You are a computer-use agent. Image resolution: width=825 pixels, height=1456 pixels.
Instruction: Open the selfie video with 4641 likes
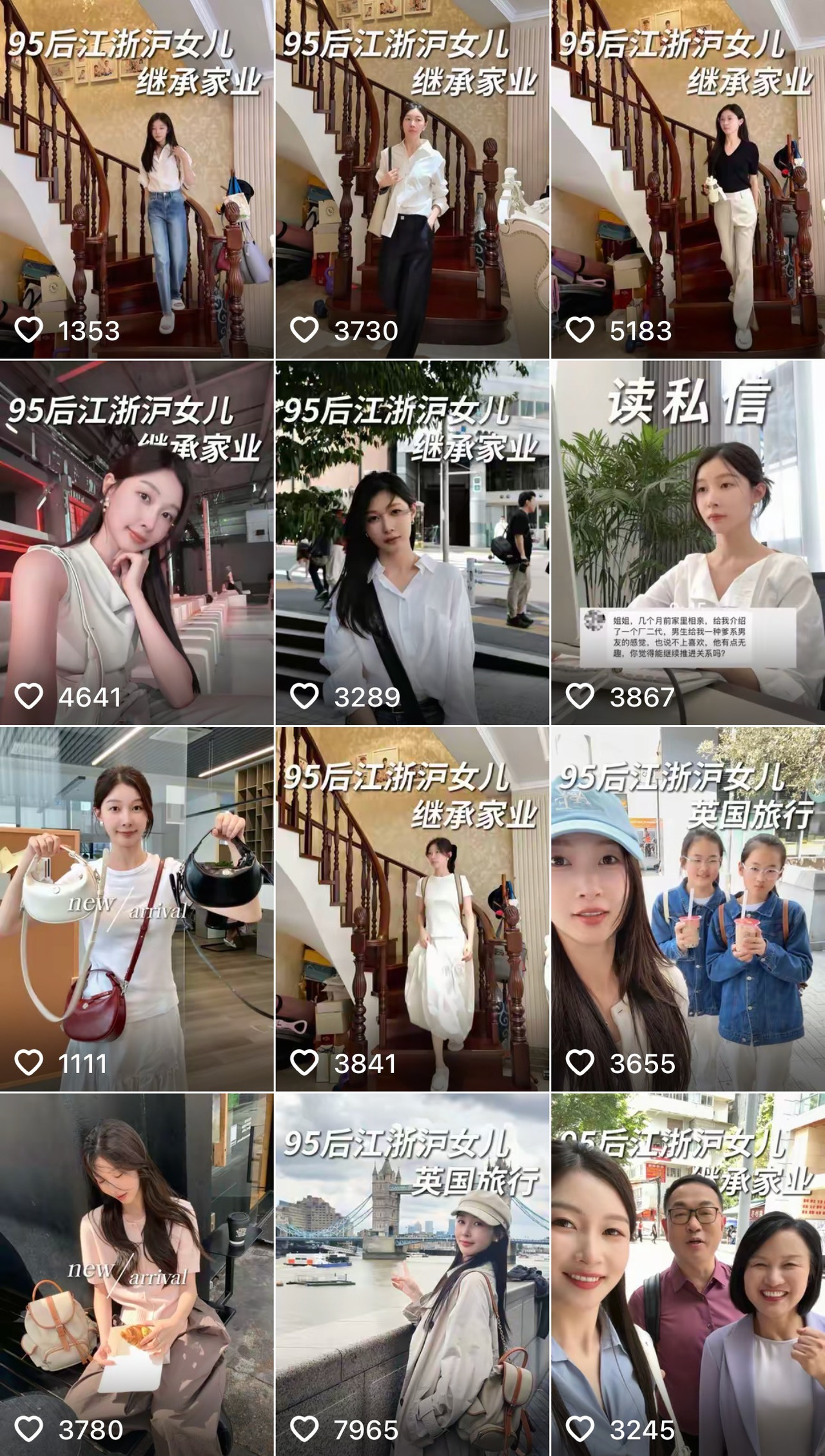137,543
